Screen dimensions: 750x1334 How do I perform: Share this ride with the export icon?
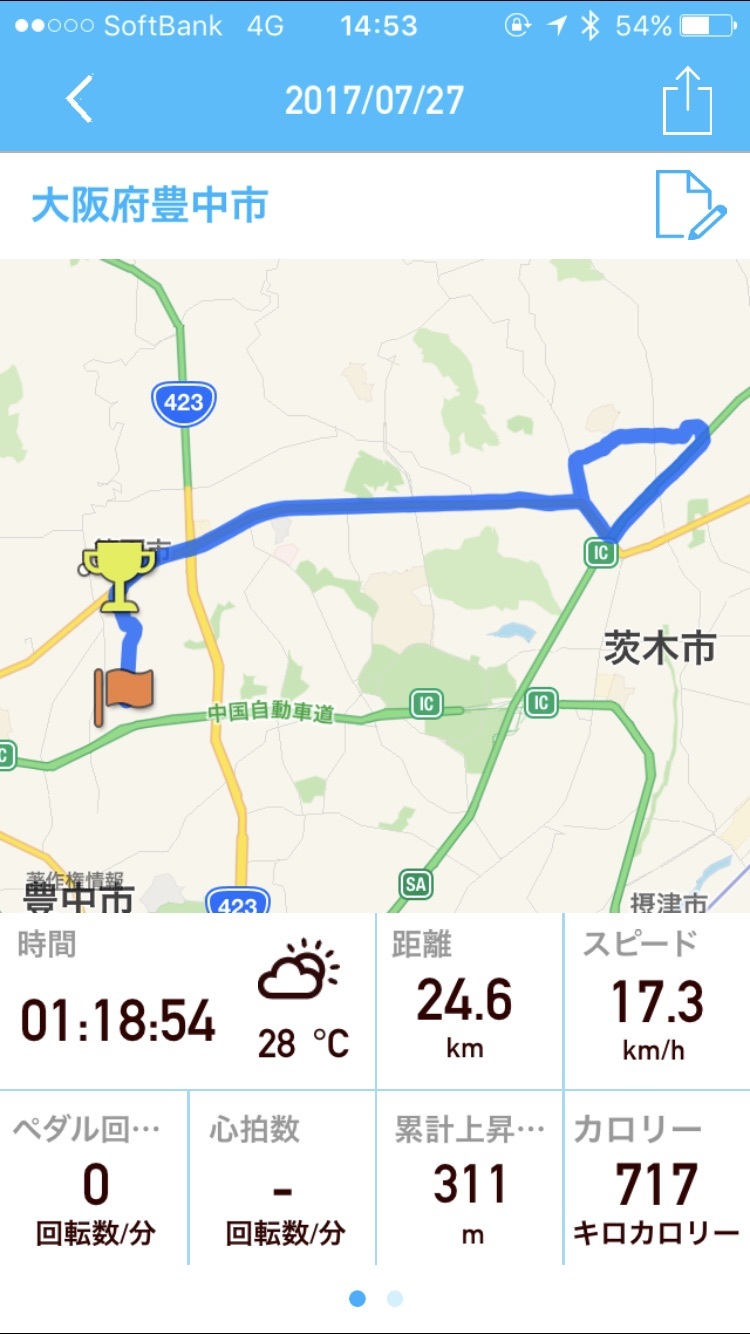pyautogui.click(x=688, y=100)
